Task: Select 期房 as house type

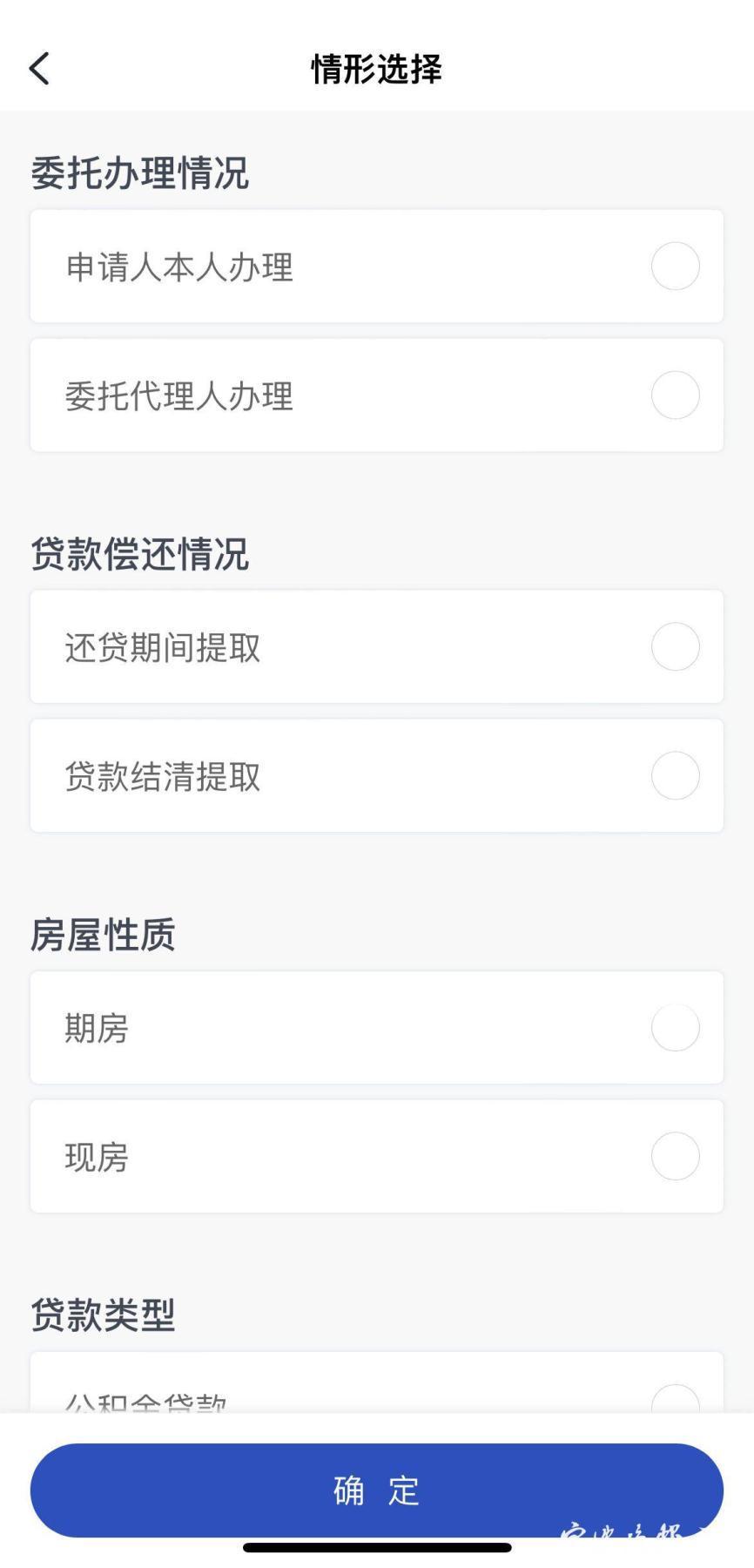Action: [675, 1028]
